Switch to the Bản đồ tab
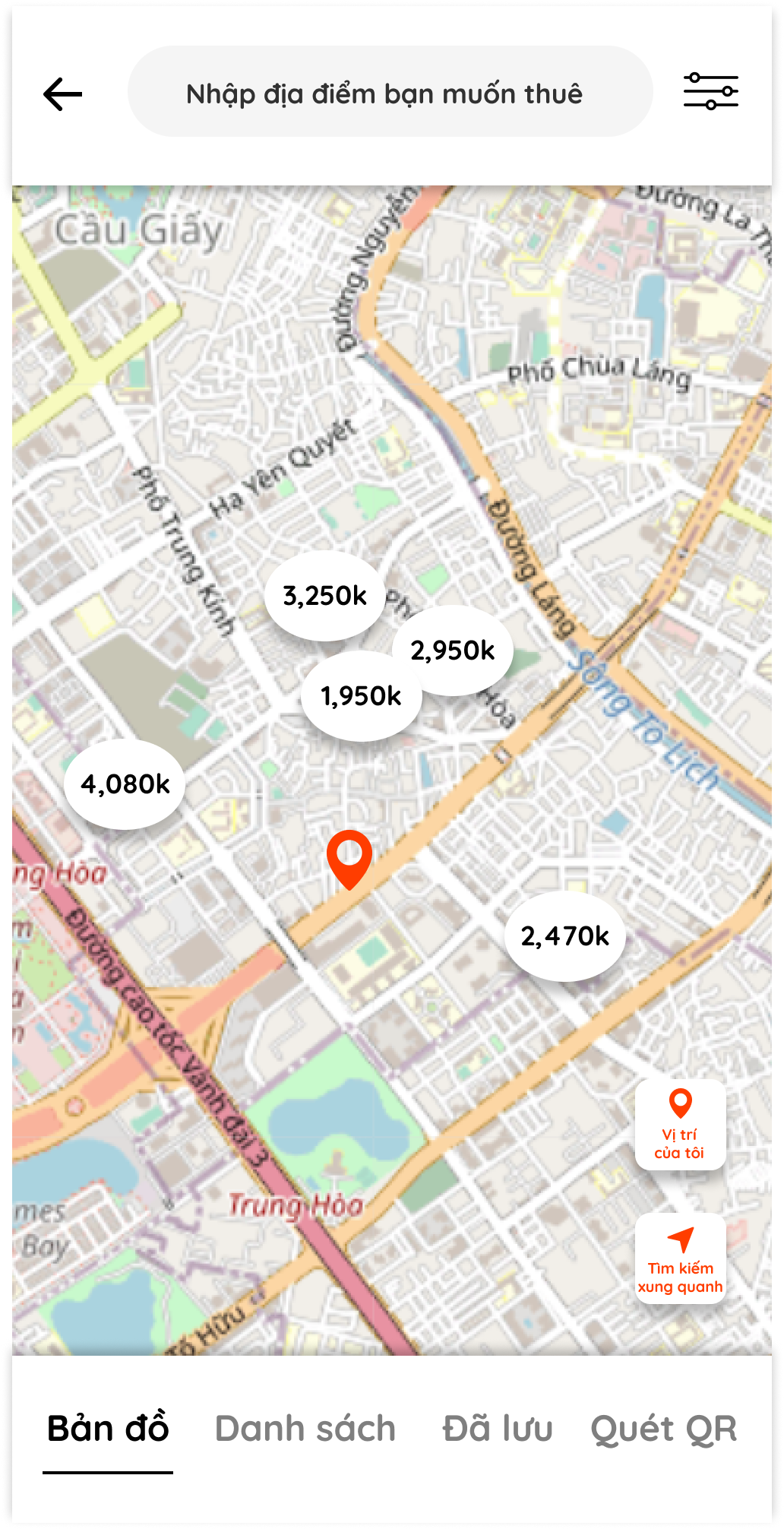This screenshot has width=784, height=1529. click(108, 1429)
